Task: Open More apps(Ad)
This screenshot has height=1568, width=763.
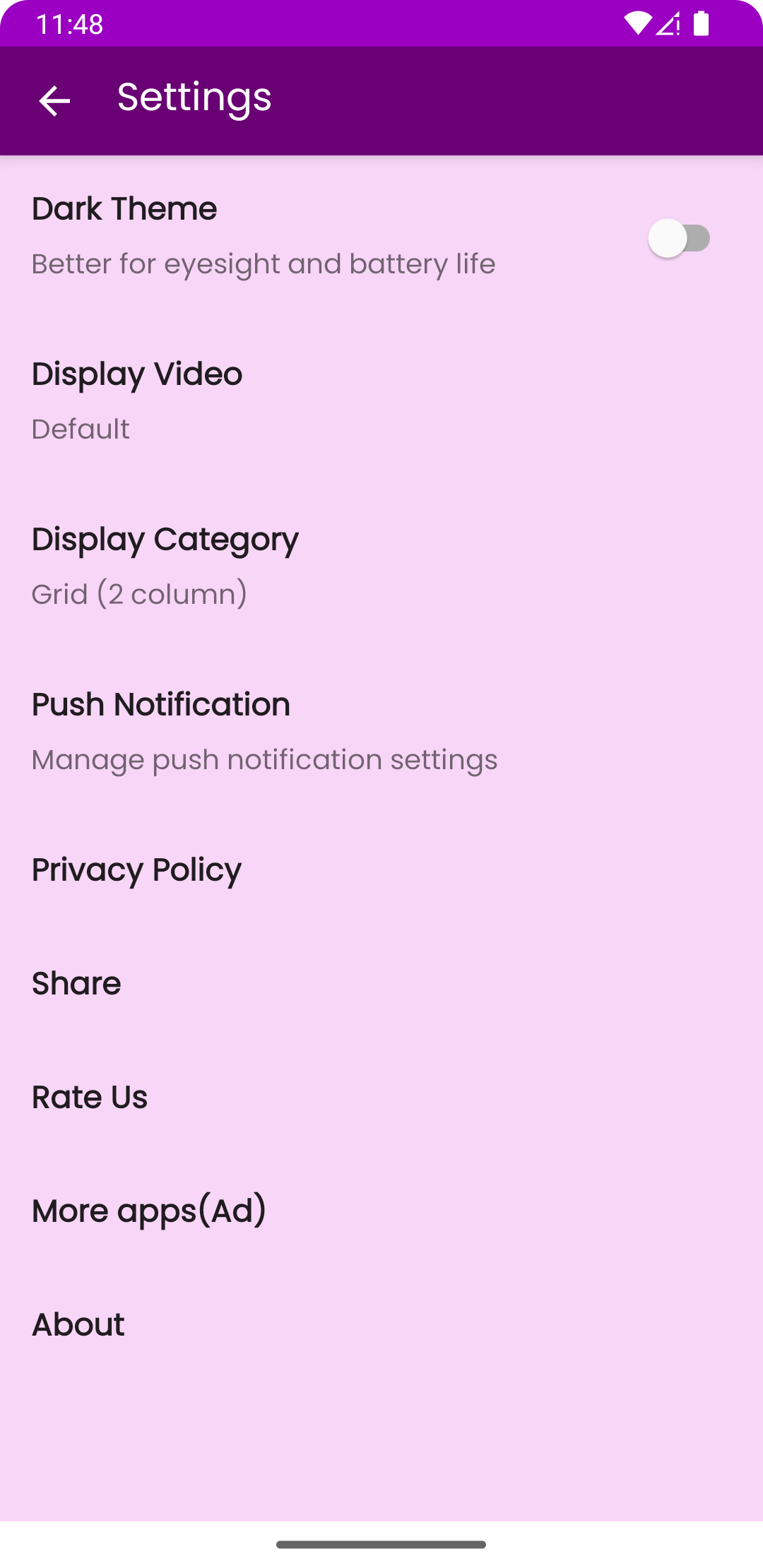Action: [381, 1211]
